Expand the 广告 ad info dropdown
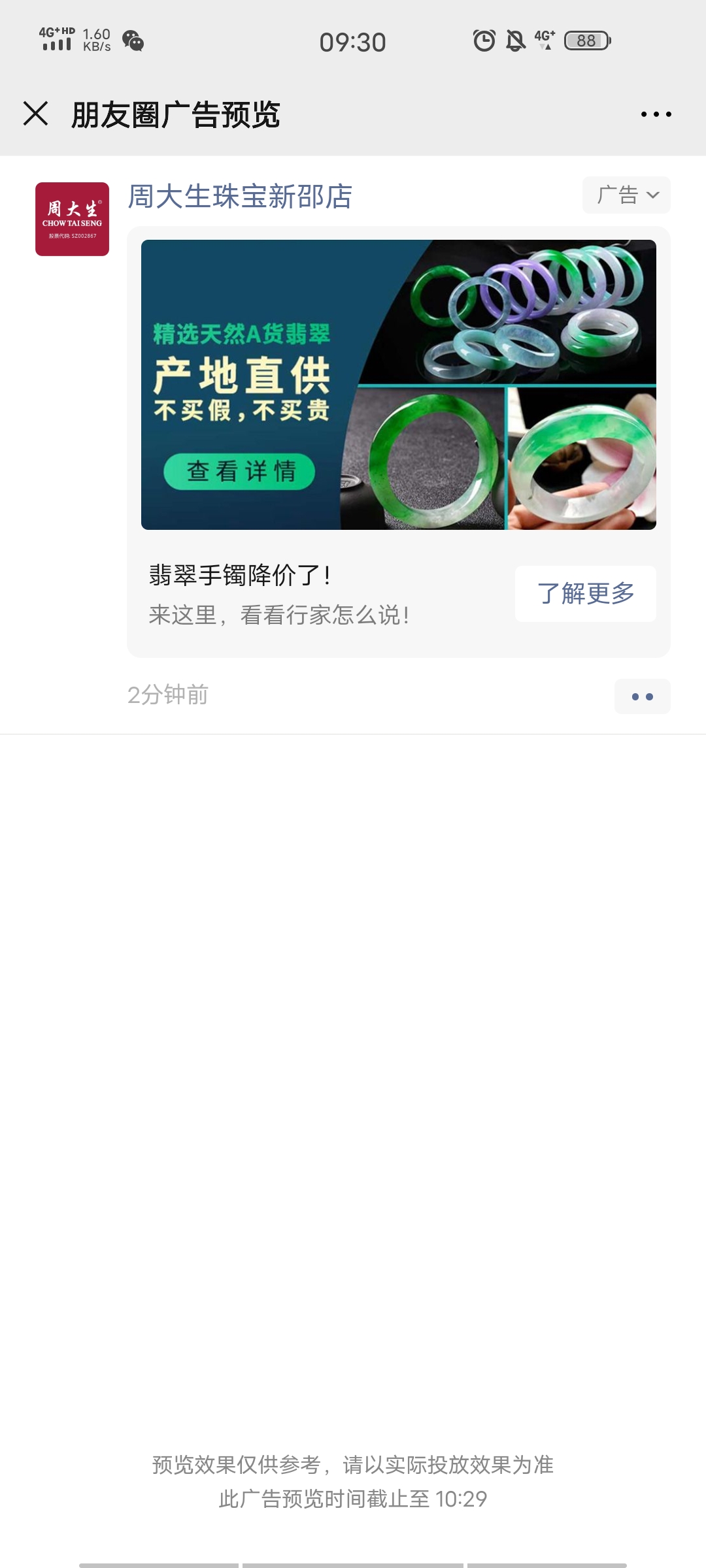 (x=626, y=194)
